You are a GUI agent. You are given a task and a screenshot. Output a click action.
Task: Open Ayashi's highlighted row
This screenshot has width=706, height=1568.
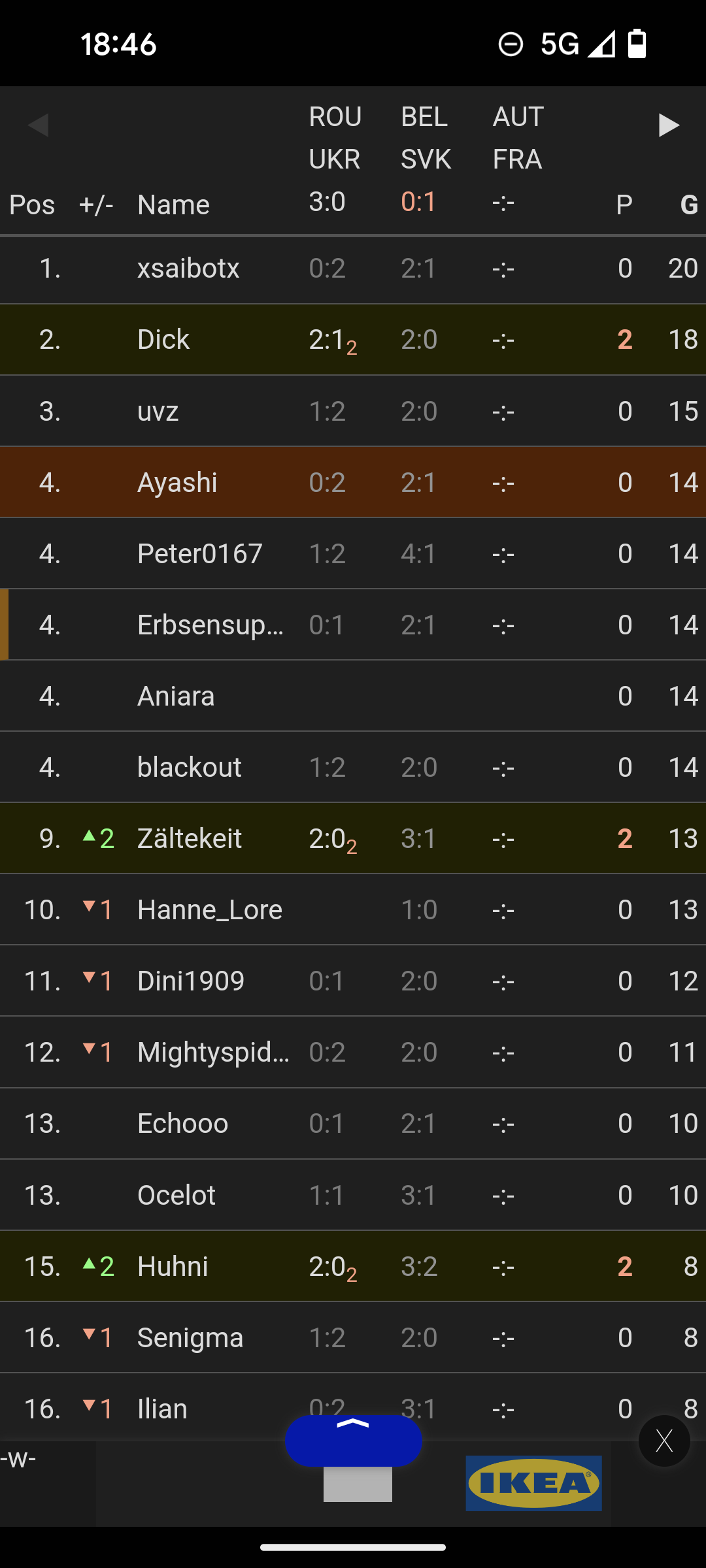pyautogui.click(x=353, y=482)
